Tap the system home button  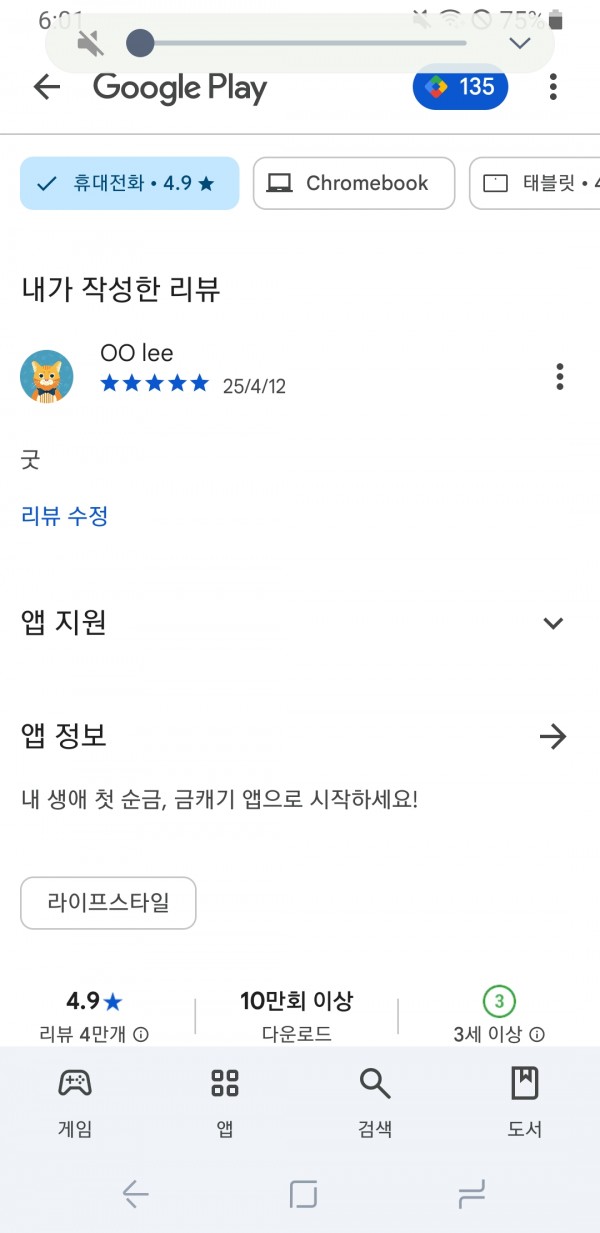tap(303, 1194)
